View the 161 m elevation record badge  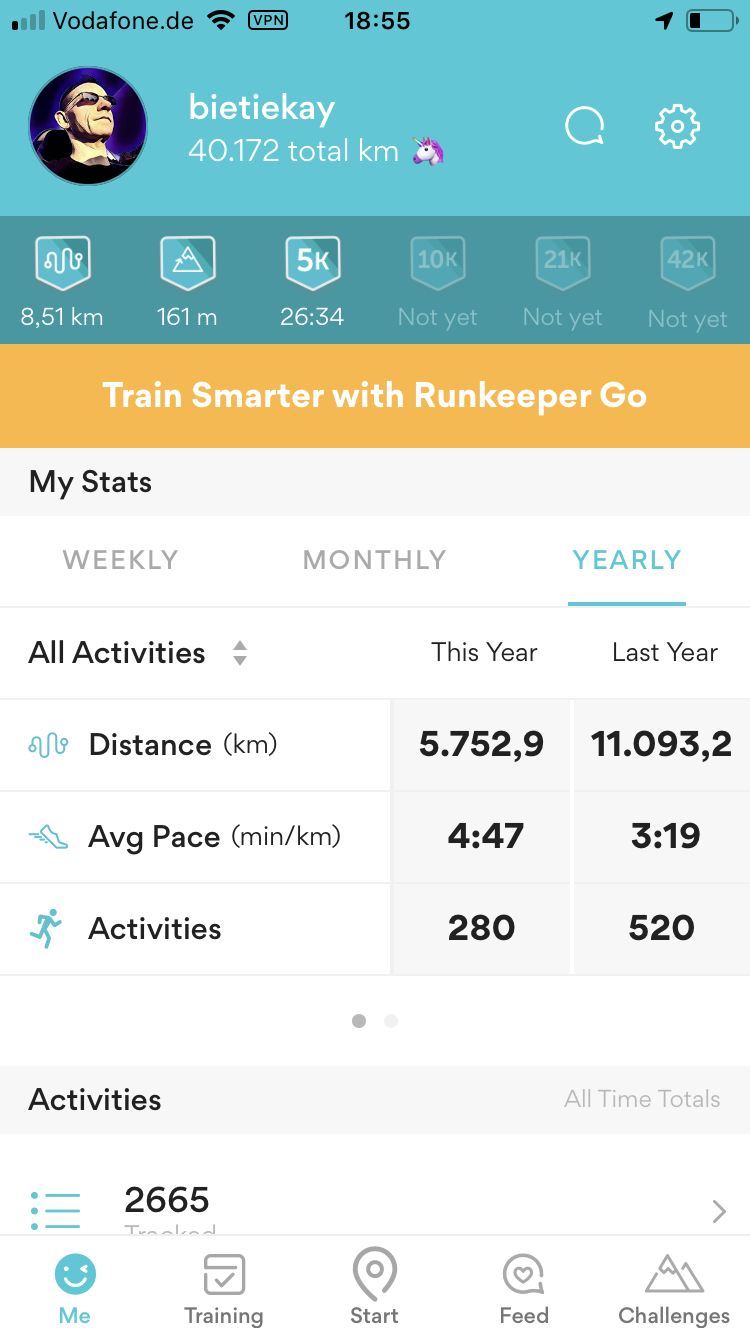point(187,281)
